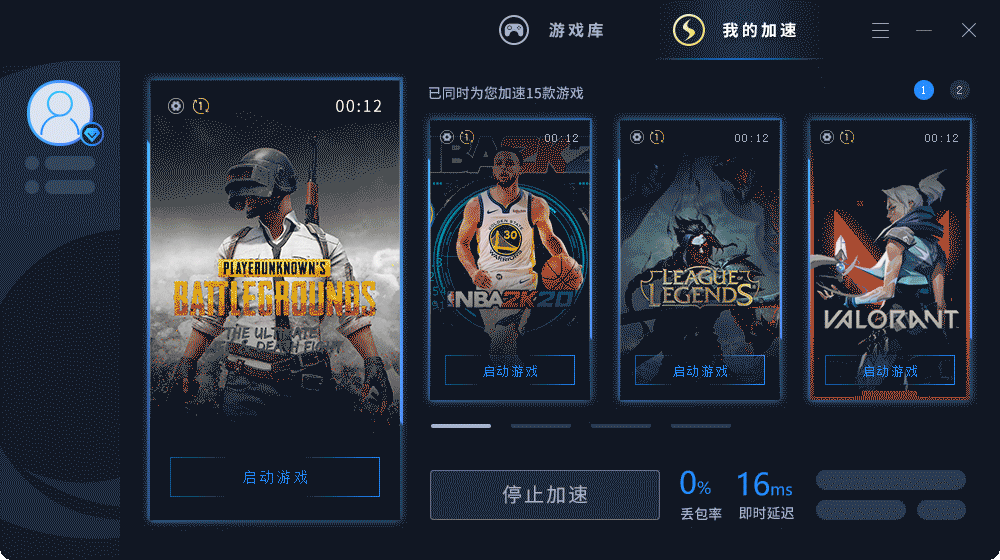Open the user profile avatar
This screenshot has width=1000, height=560.
(60, 112)
